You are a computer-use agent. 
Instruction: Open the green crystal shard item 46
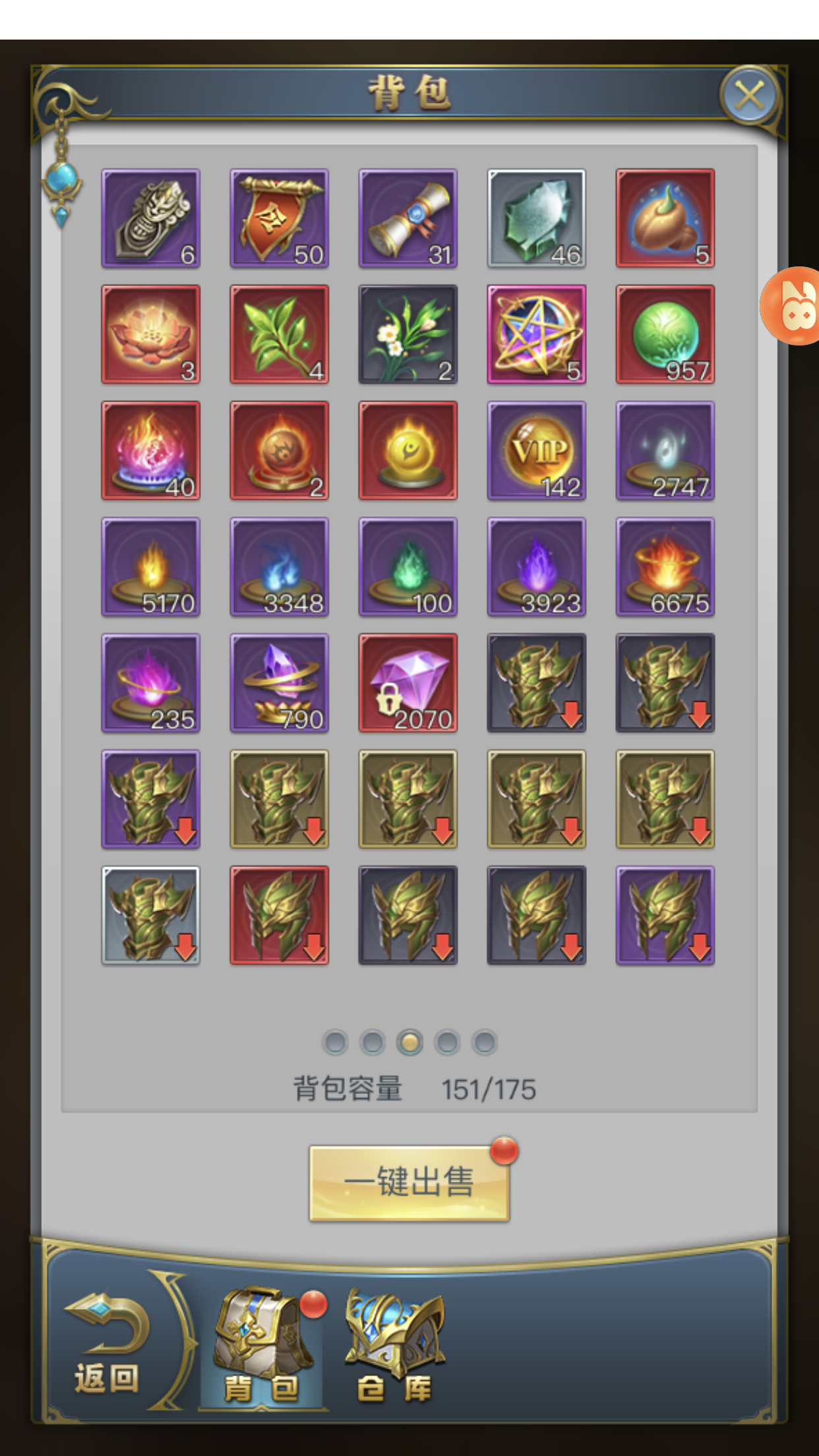coord(536,218)
